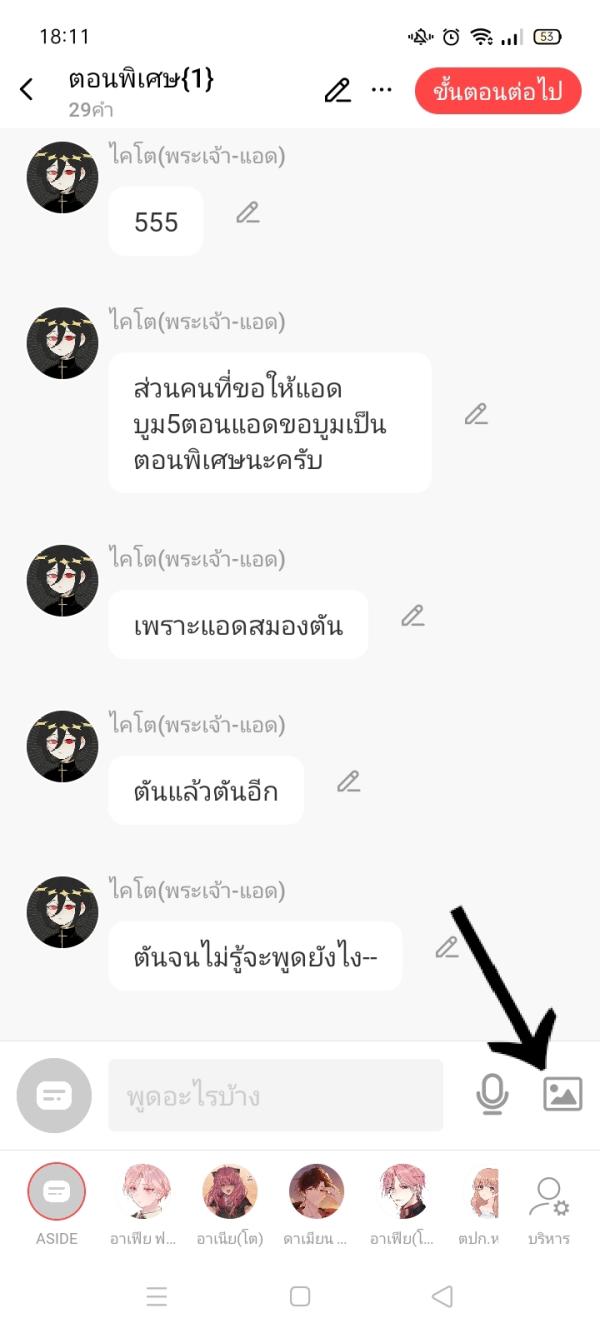Select the character อาเนีย(โต)
Screen dimensions: 600x1333
230,1191
